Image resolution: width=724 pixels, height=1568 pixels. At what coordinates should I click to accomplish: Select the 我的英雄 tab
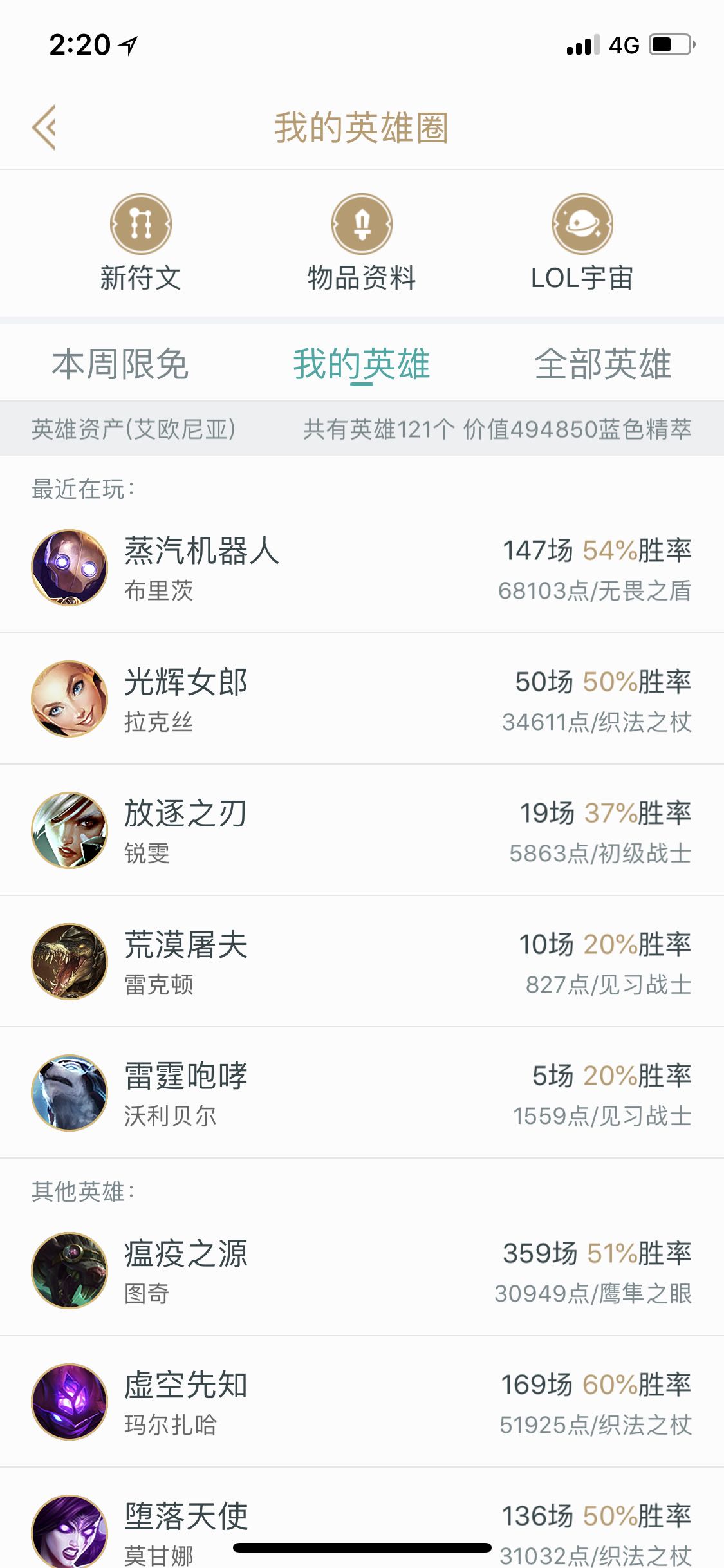pos(362,364)
